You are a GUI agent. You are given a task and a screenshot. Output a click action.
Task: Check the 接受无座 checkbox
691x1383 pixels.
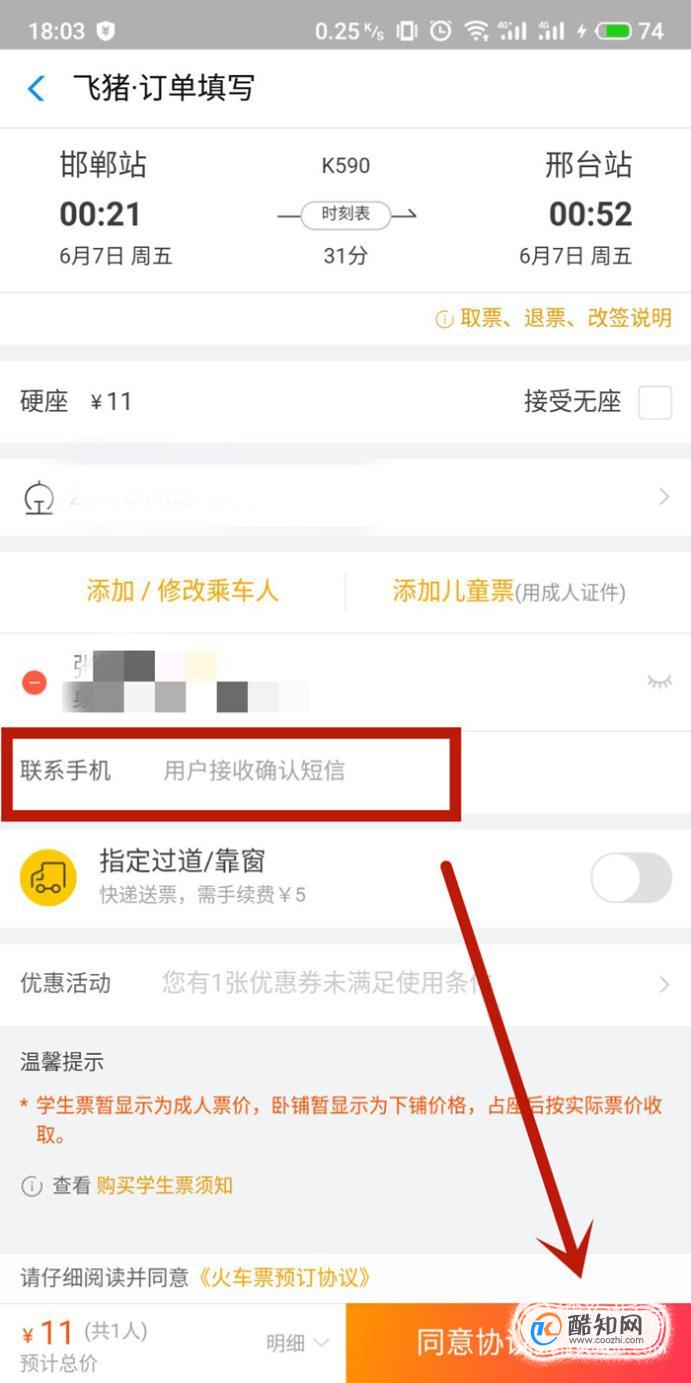click(655, 402)
